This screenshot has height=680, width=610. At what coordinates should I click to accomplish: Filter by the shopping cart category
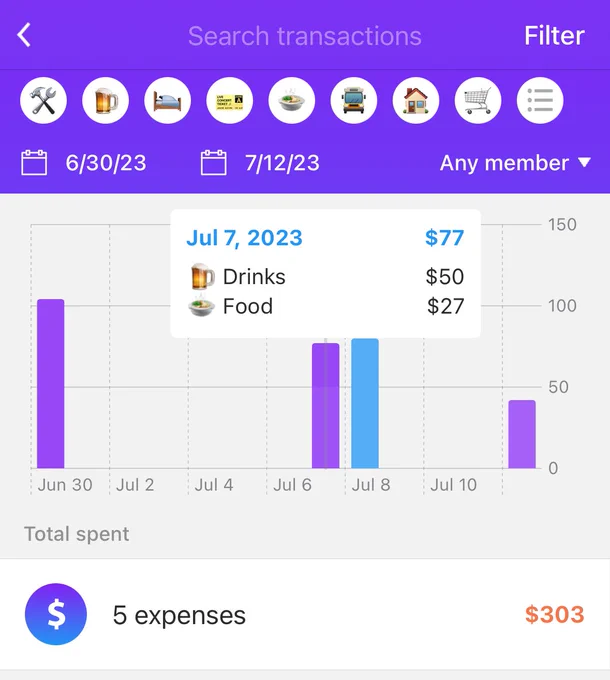[x=478, y=101]
